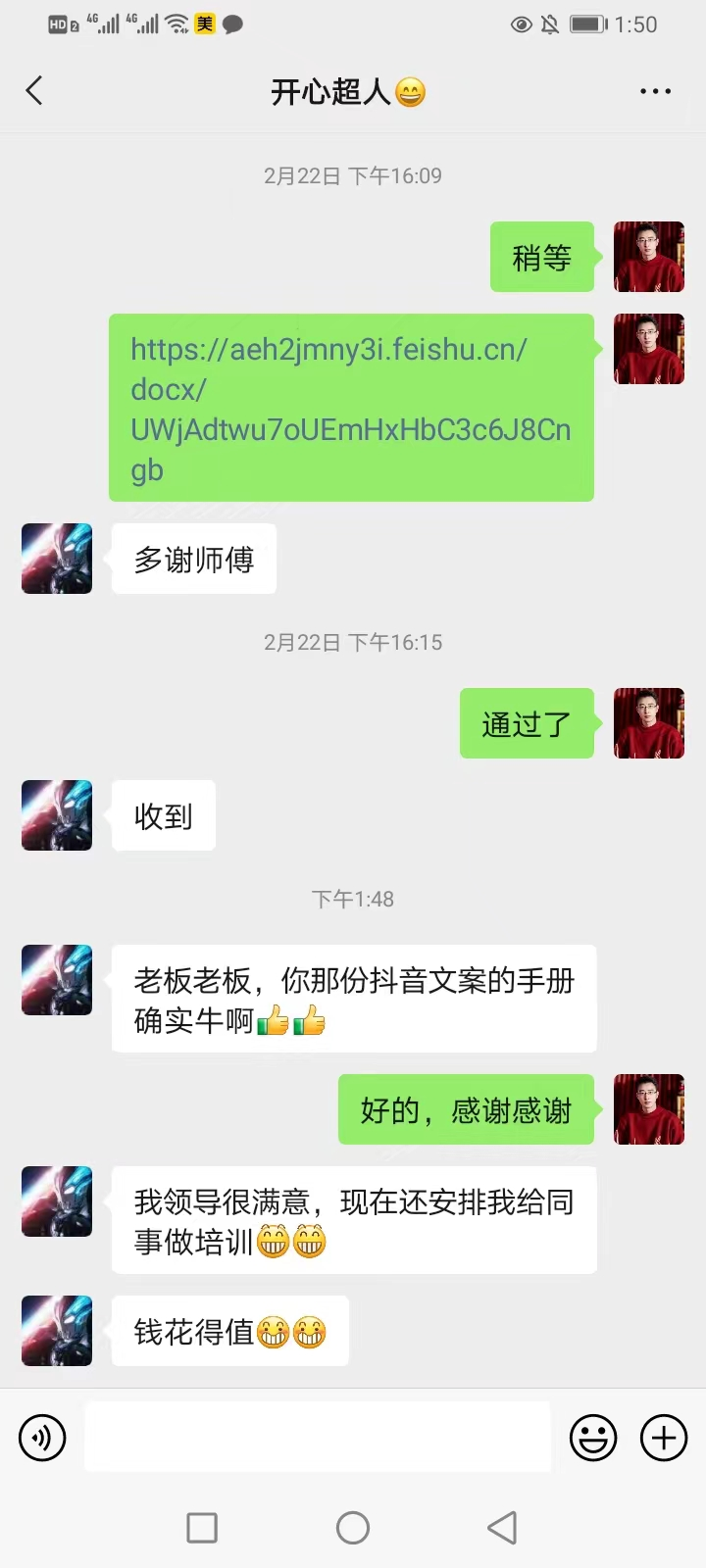Open the plus attachments menu
The image size is (706, 1568).
pos(664,1438)
